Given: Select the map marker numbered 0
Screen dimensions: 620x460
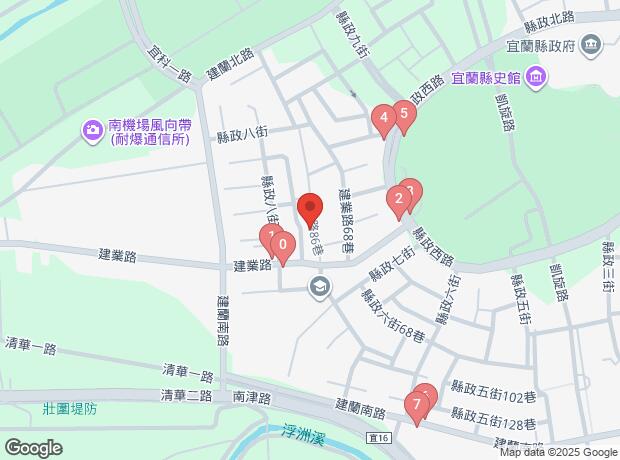Looking at the screenshot, I should [283, 248].
